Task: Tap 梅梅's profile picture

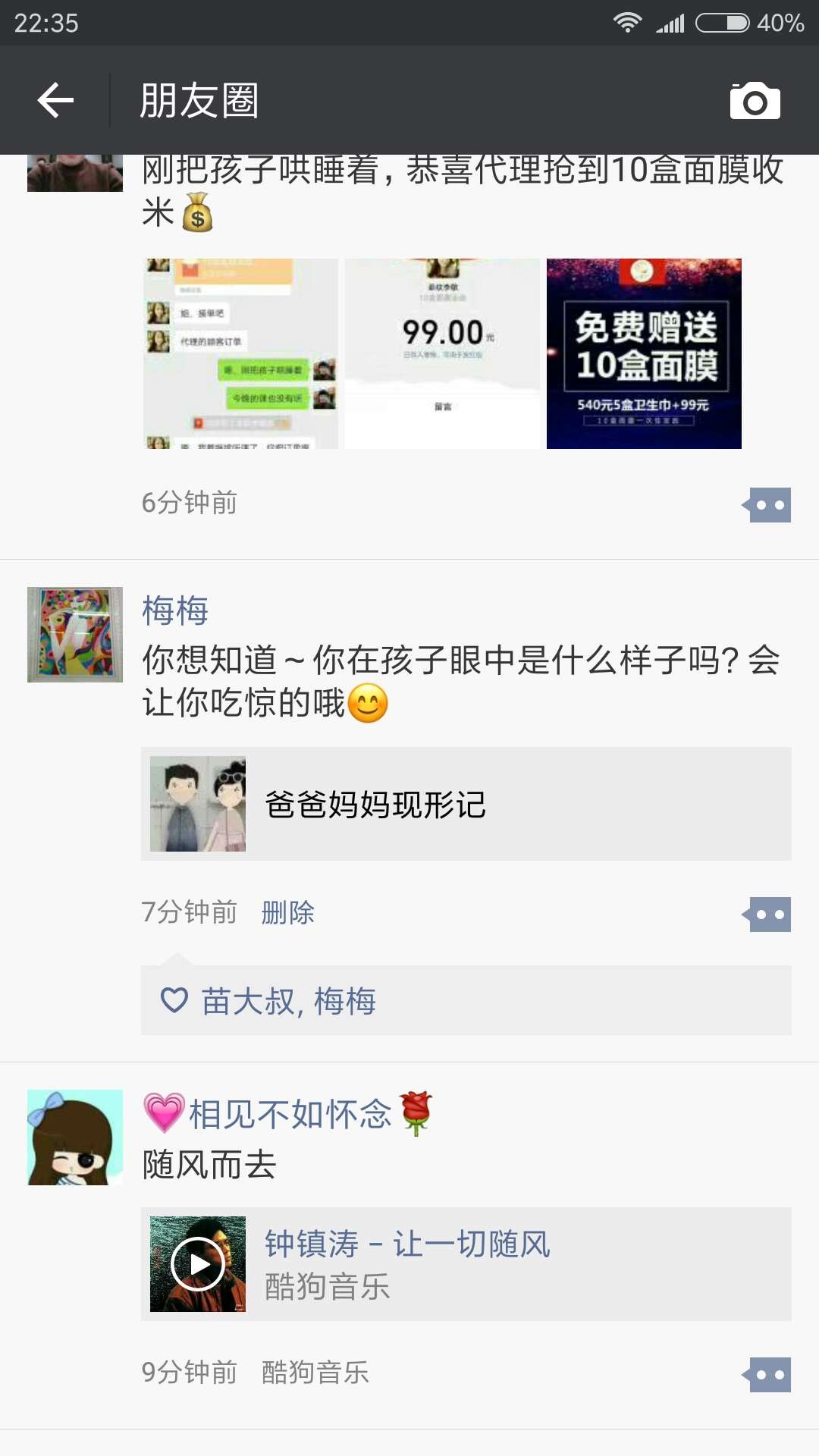Action: click(75, 635)
